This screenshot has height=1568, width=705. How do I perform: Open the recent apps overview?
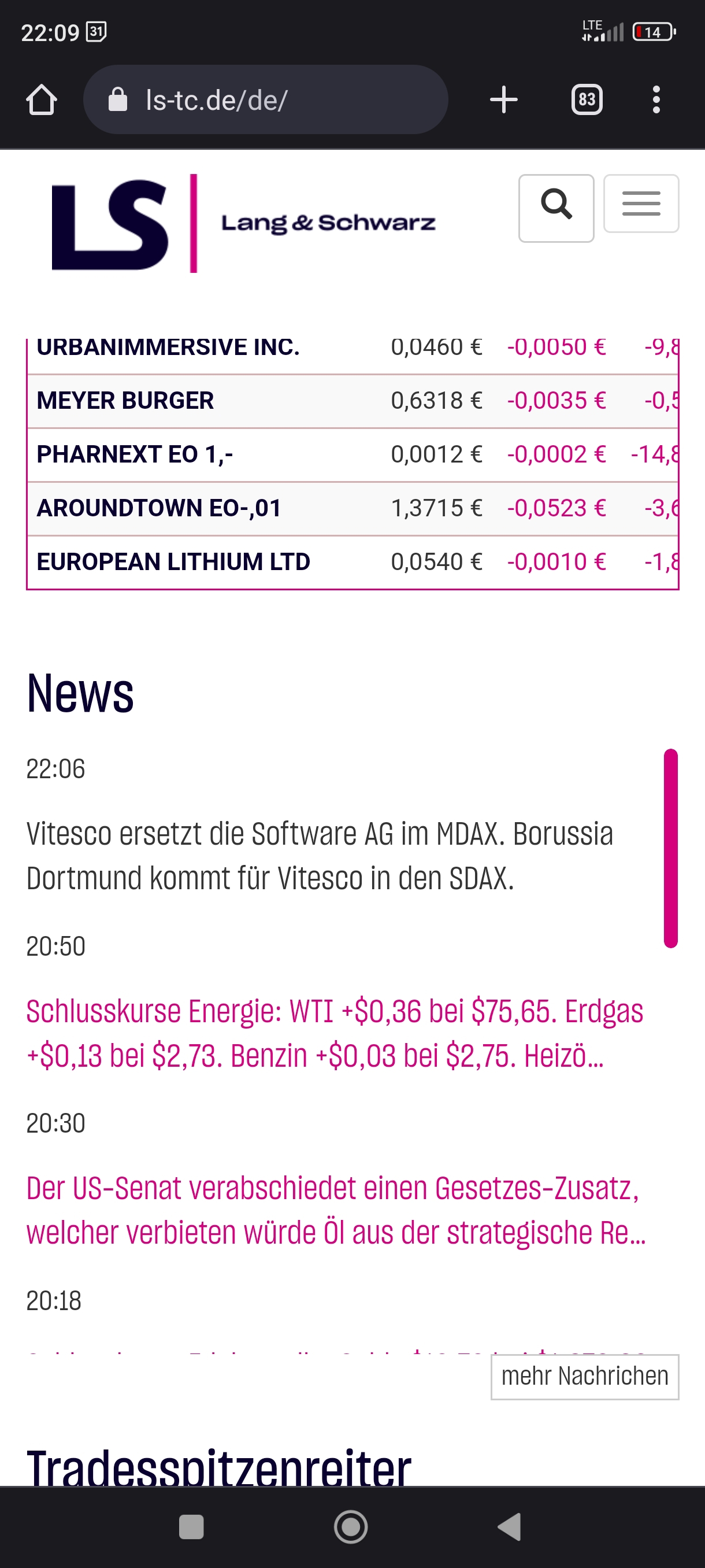coord(192,1526)
